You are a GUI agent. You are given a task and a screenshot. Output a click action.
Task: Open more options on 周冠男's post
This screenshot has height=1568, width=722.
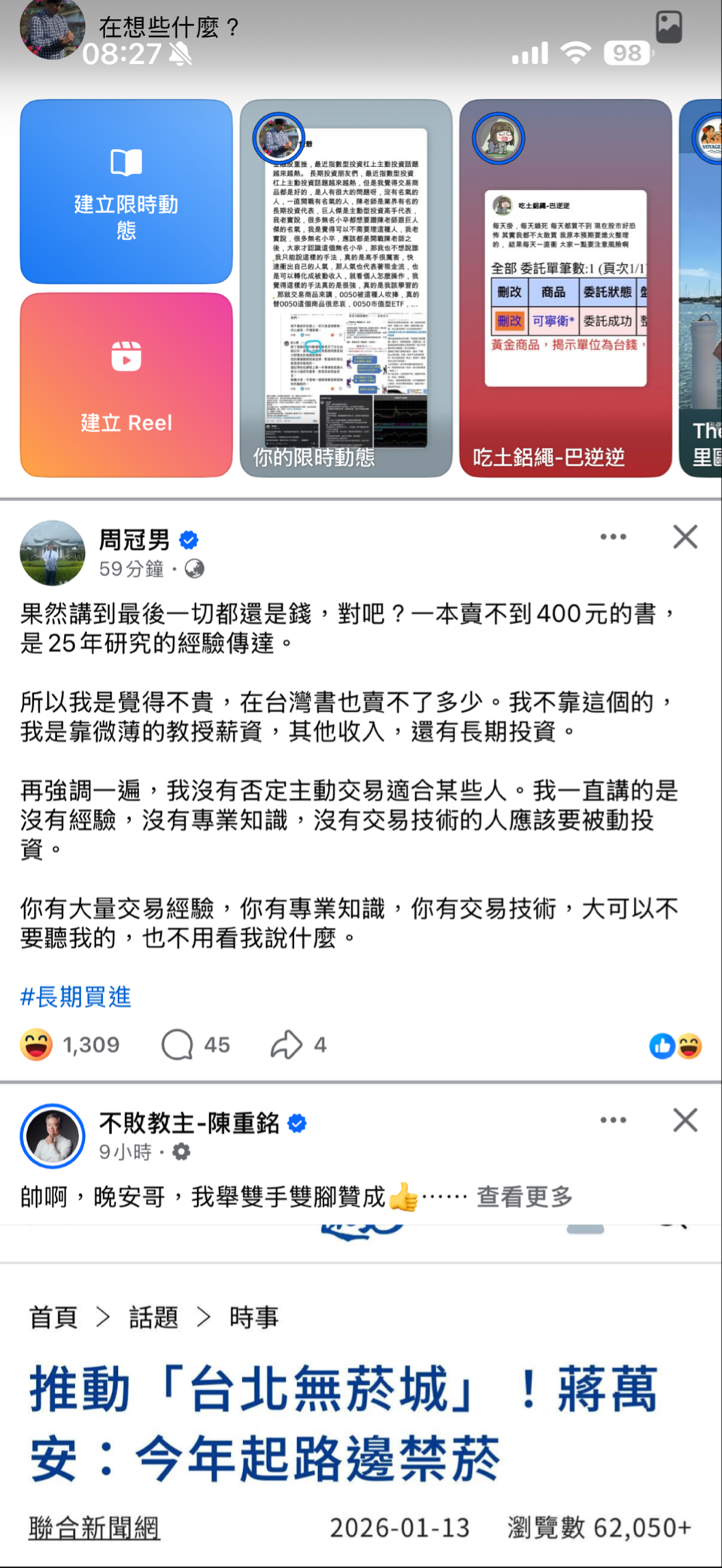[x=613, y=537]
